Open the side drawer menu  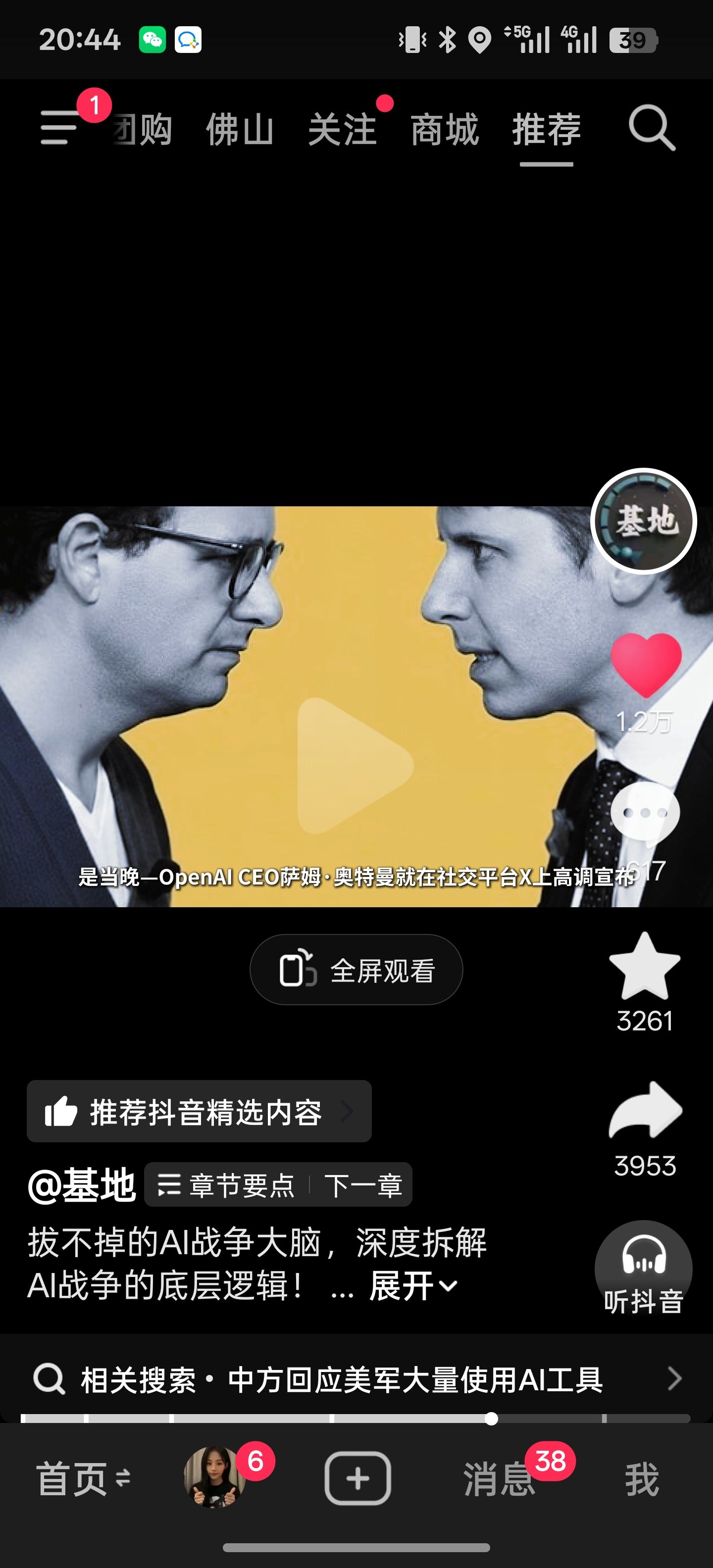click(59, 127)
